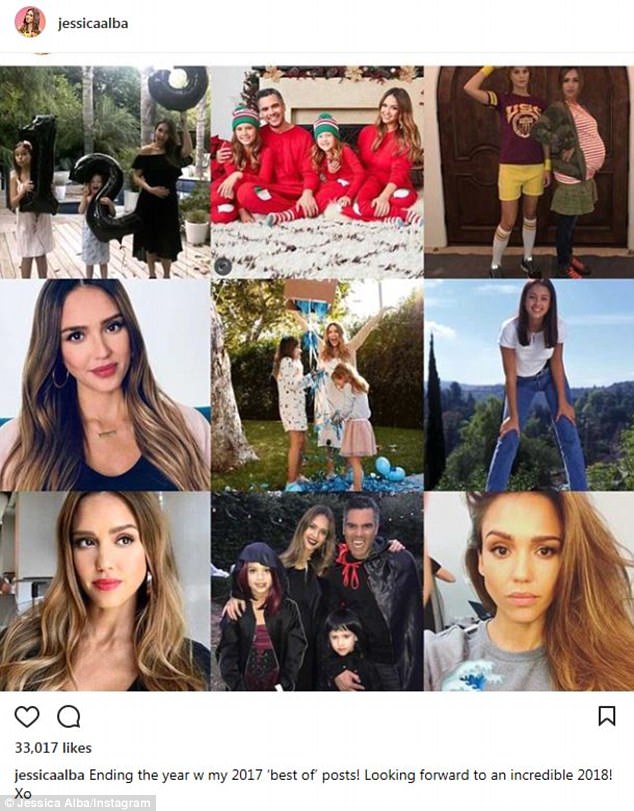The image size is (634, 811).
Task: Open comments with the speech bubble icon
Action: pos(68,716)
